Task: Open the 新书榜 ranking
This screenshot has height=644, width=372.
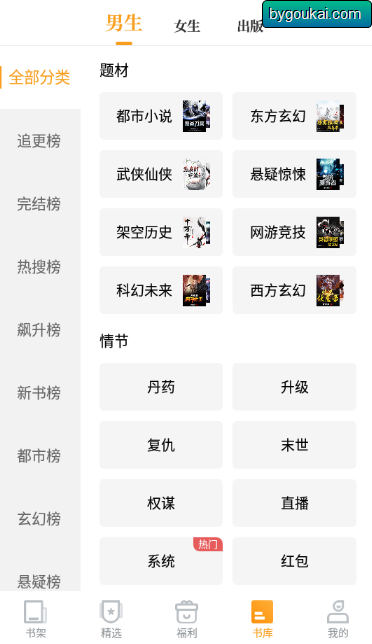Action: (x=39, y=393)
